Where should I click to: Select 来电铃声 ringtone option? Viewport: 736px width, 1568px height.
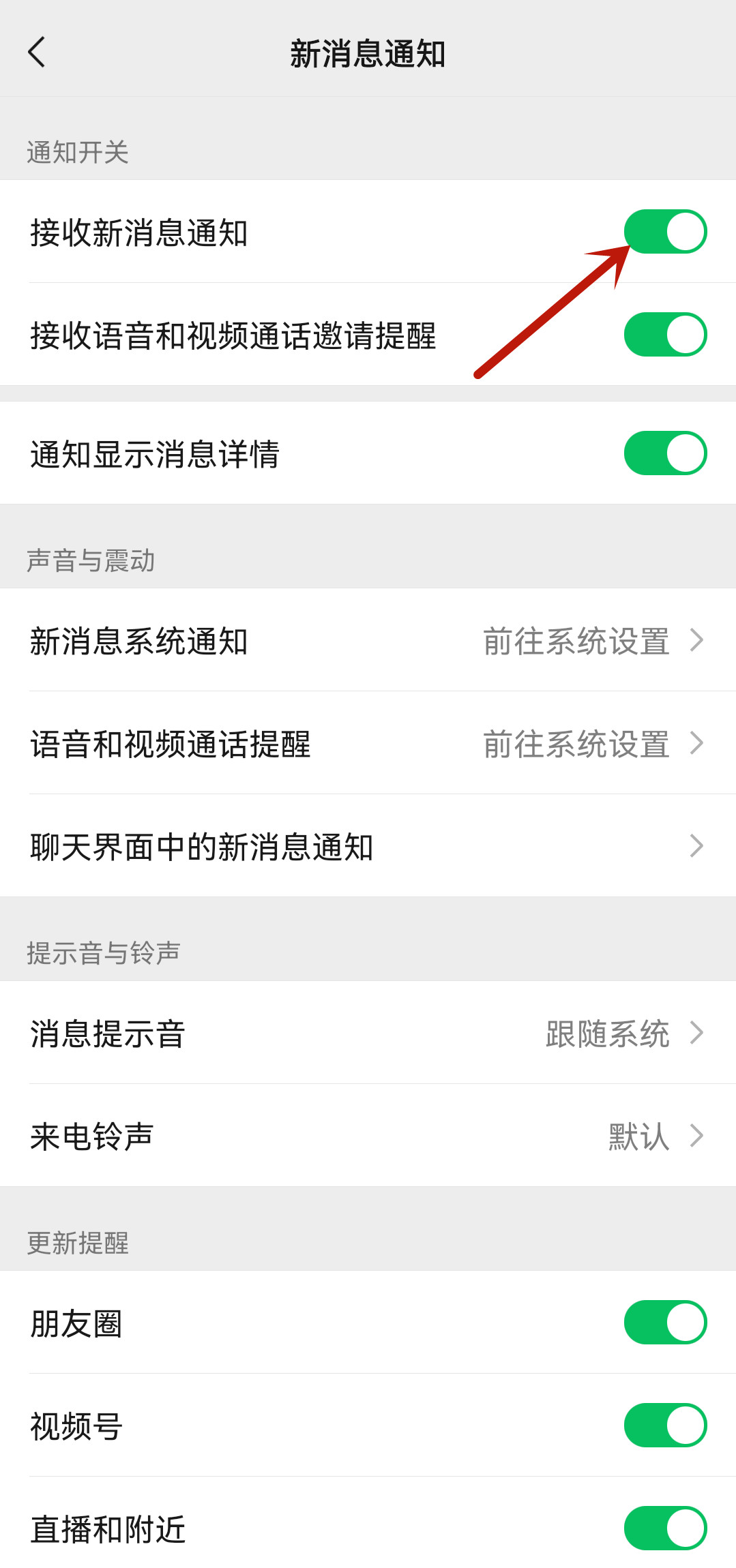click(368, 1136)
